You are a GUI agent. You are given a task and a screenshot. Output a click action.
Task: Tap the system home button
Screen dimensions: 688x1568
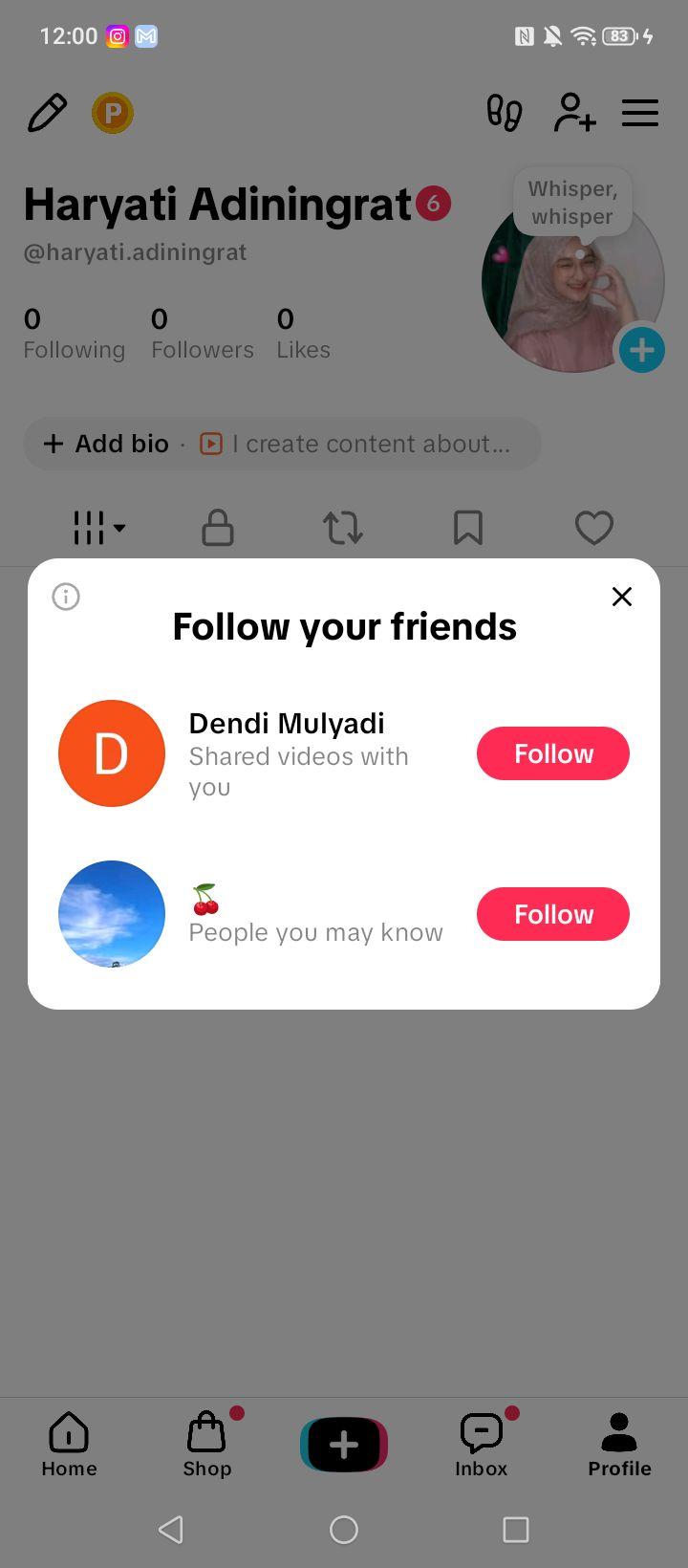click(344, 1530)
